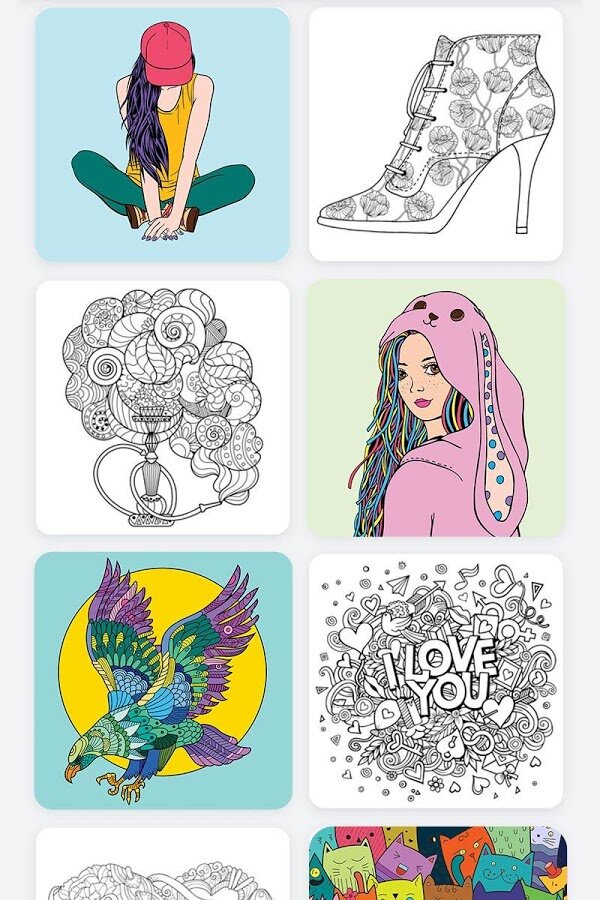Select the I Love You doodle page
This screenshot has width=600, height=900.
[x=436, y=680]
